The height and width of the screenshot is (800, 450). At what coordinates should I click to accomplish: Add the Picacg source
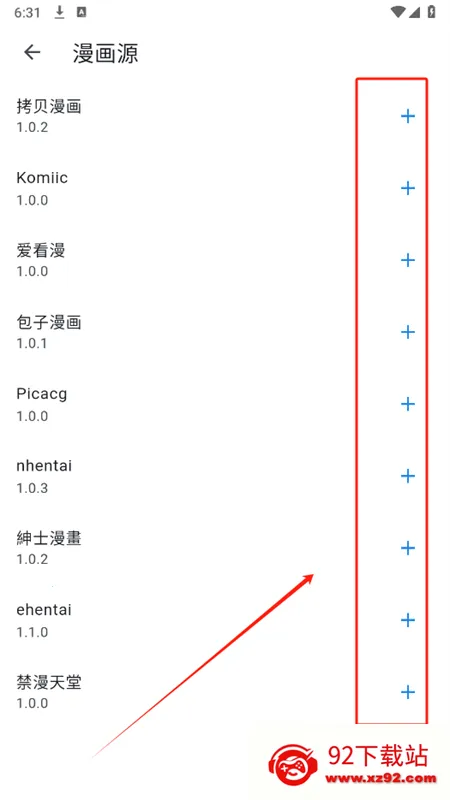(x=407, y=404)
